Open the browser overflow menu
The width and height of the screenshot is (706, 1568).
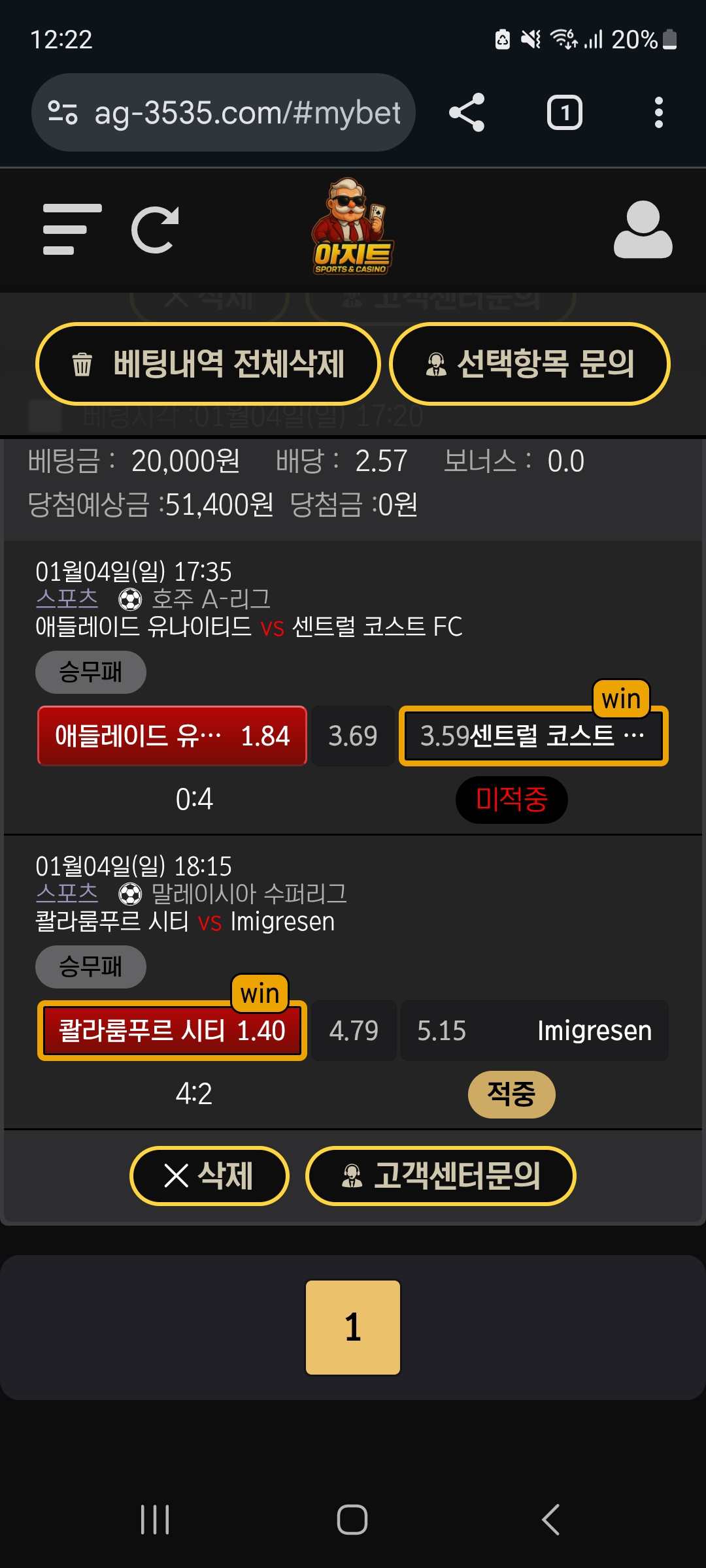coord(658,112)
